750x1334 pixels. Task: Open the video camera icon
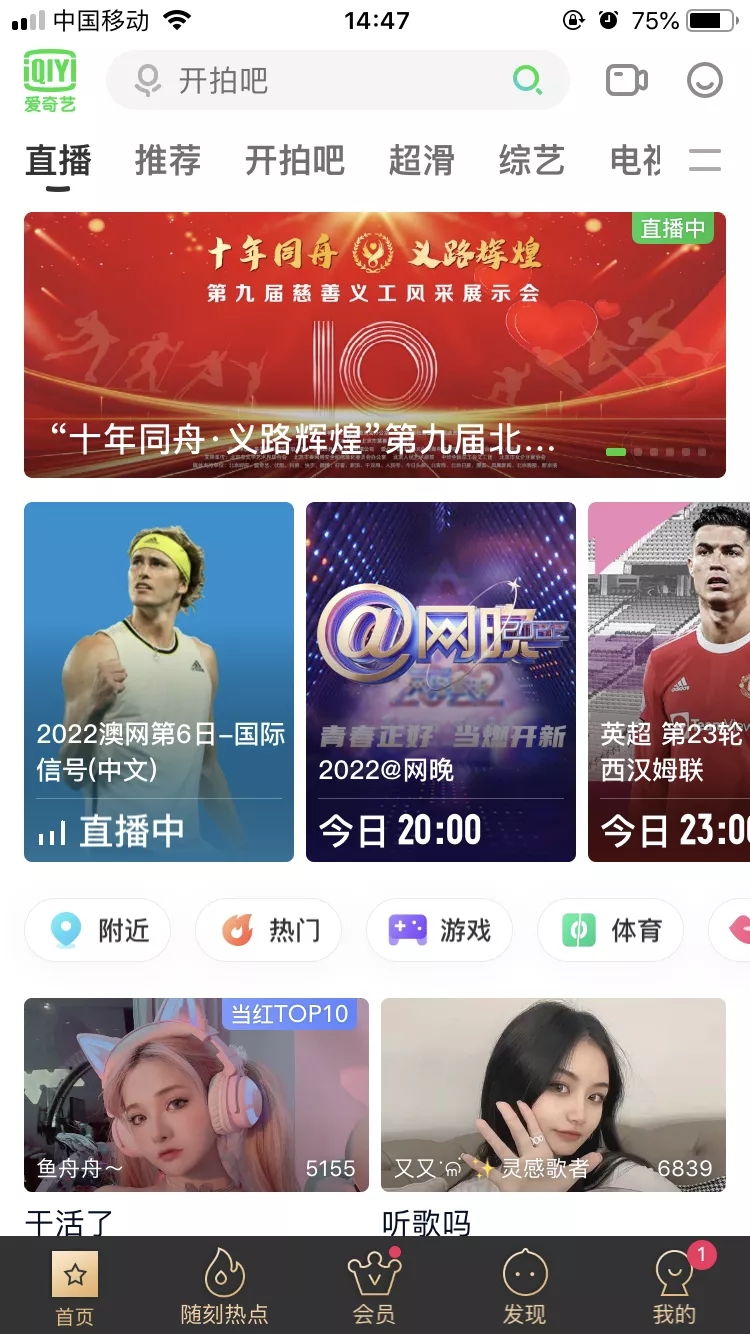[x=627, y=80]
